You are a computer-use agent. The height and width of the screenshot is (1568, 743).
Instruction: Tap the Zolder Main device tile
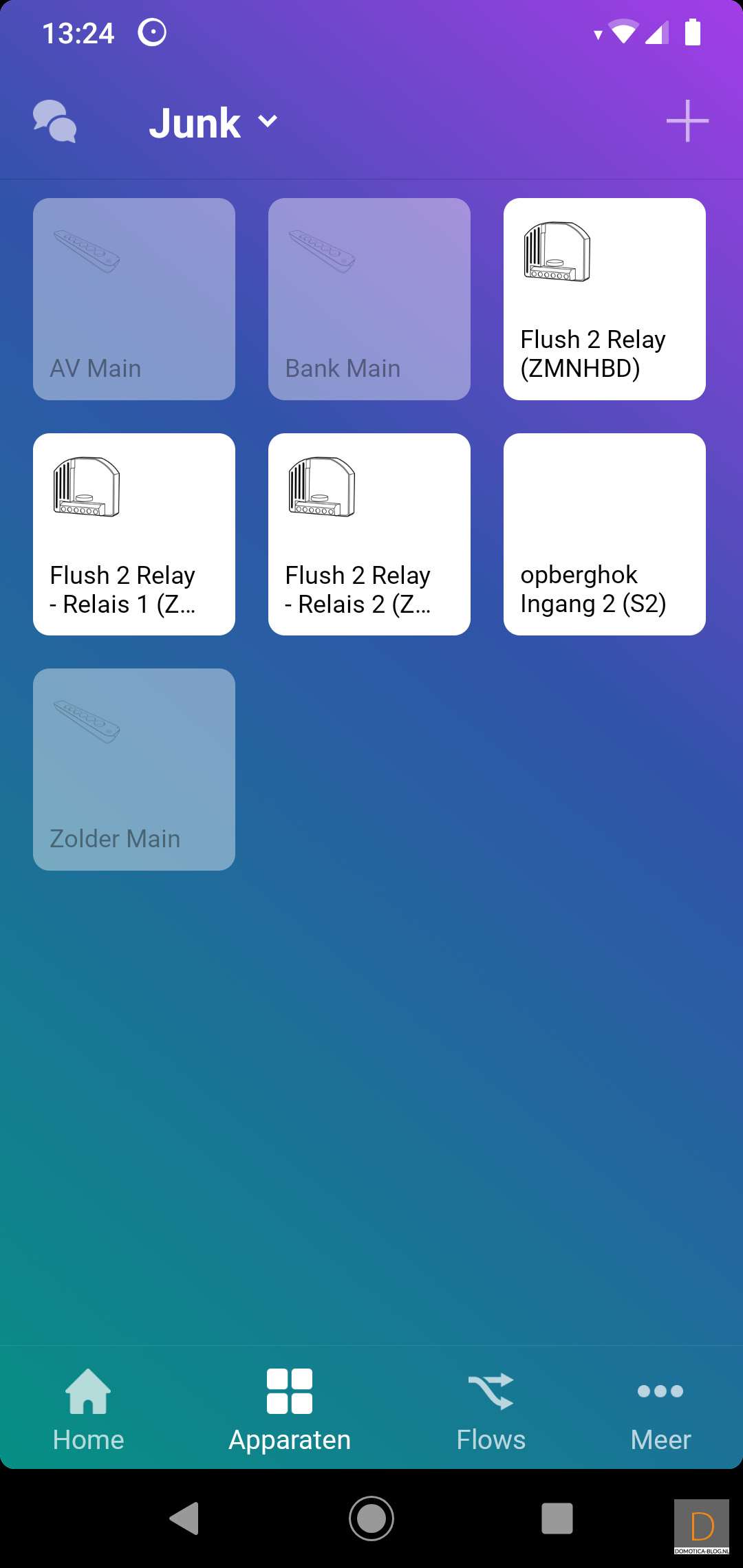[134, 770]
